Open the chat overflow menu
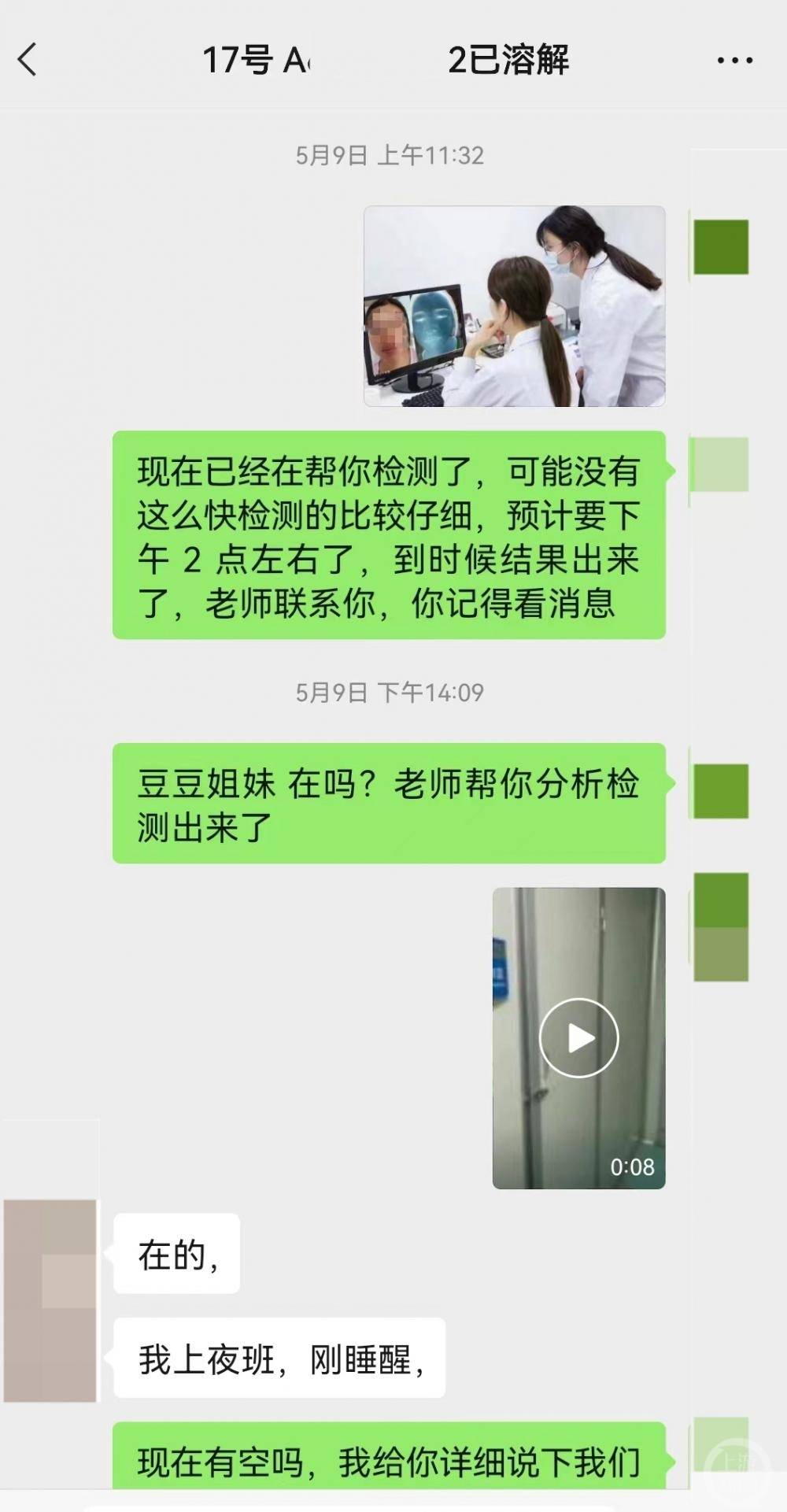Screen dimensions: 787x1512 (x=734, y=61)
